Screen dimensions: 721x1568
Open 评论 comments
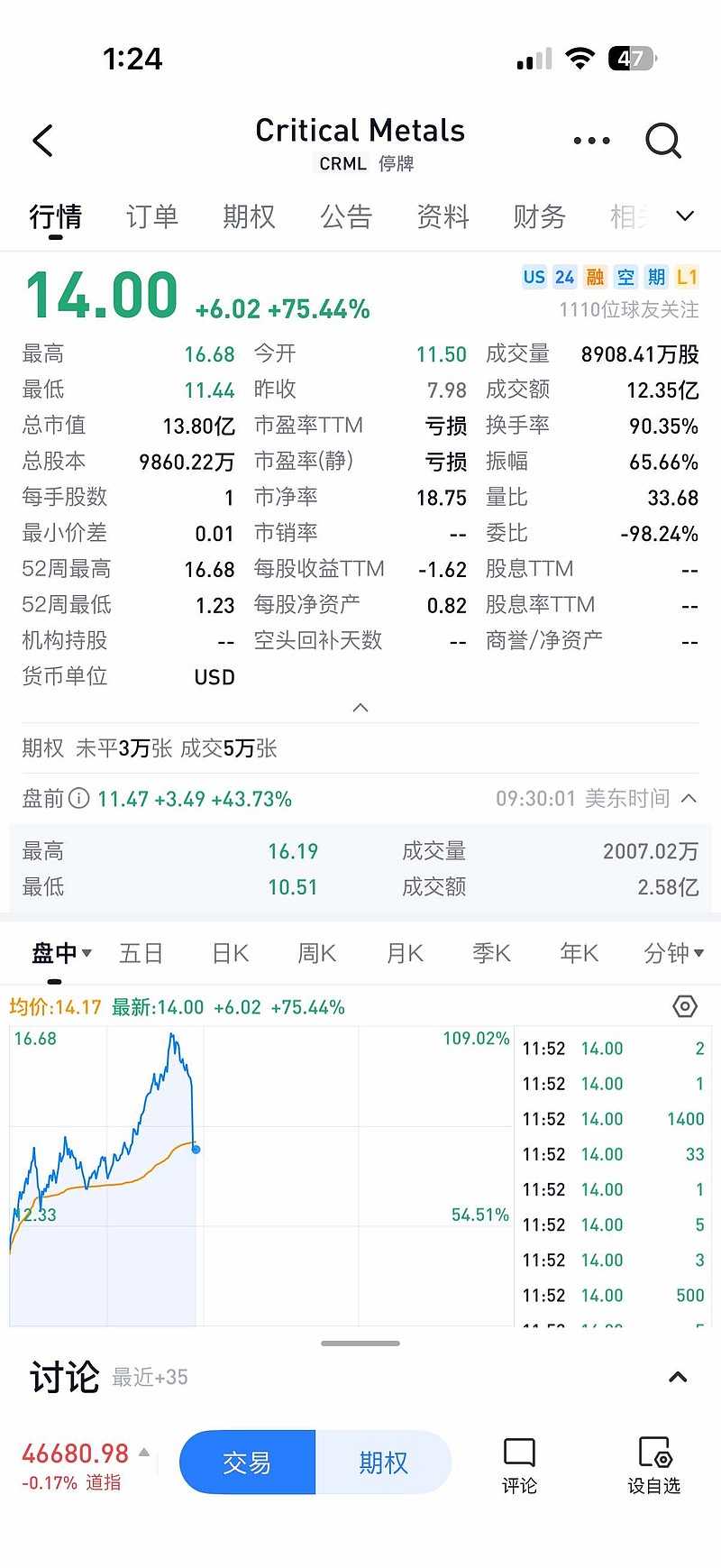(x=519, y=1465)
